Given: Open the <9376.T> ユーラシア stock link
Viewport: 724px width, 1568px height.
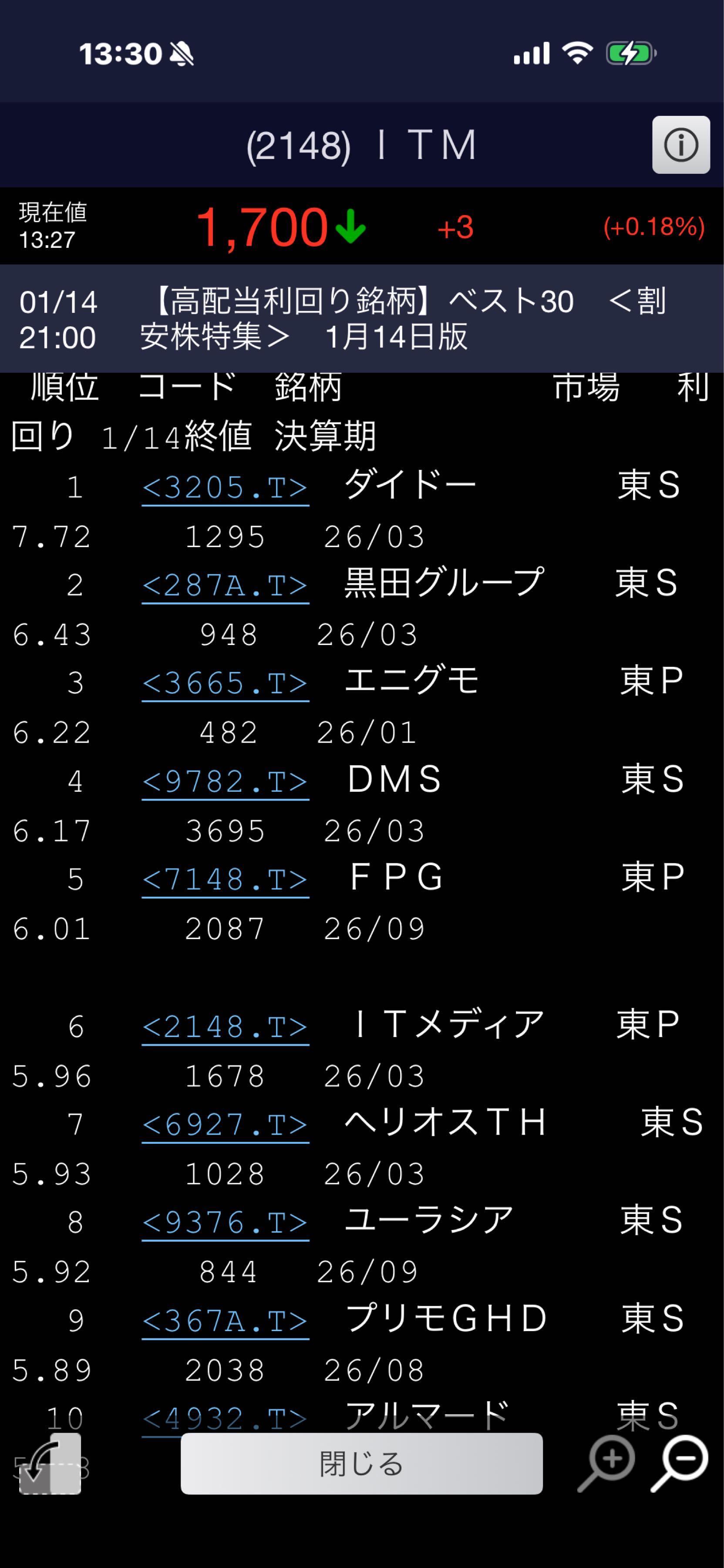Looking at the screenshot, I should pyautogui.click(x=226, y=1222).
